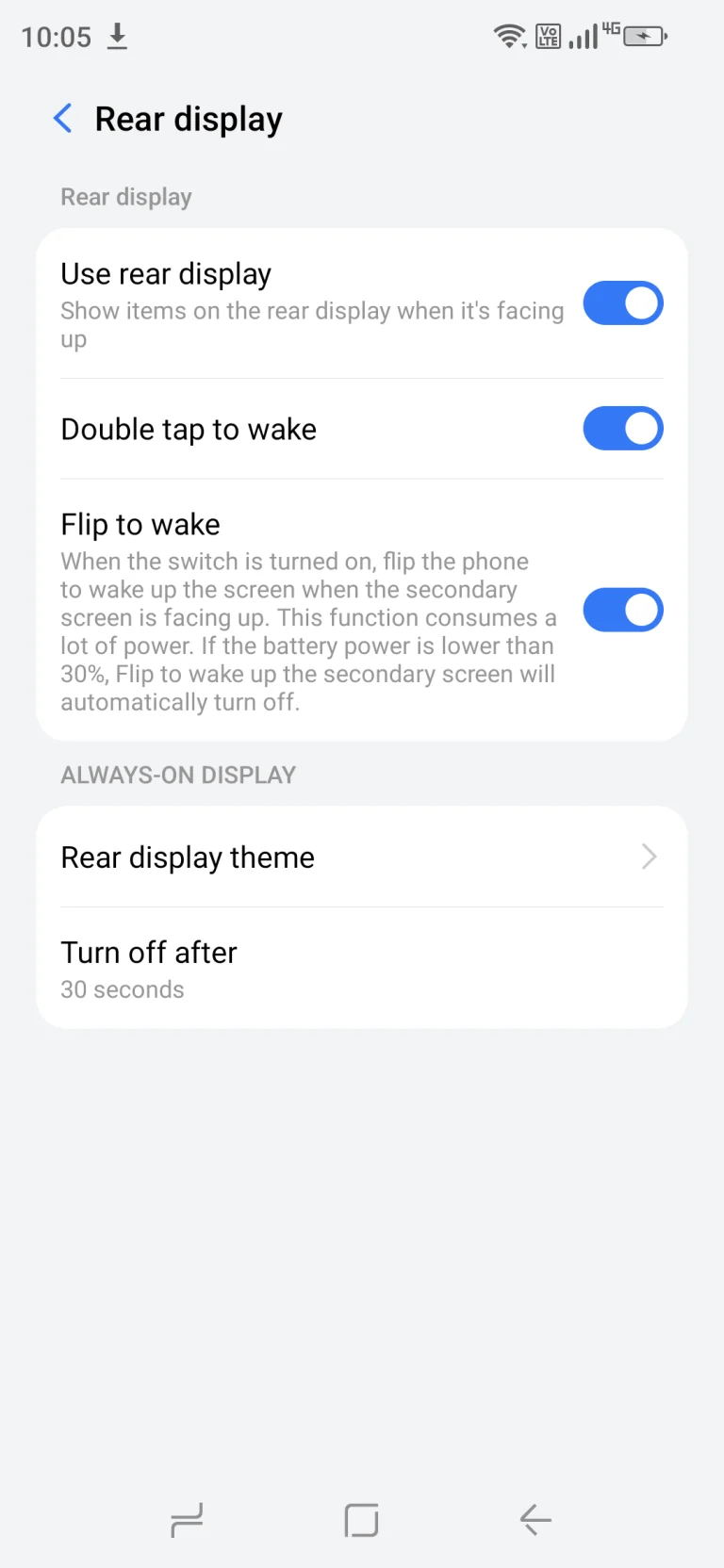This screenshot has height=1568, width=724.
Task: Tap the Wi-Fi icon in the status bar
Action: [x=509, y=34]
